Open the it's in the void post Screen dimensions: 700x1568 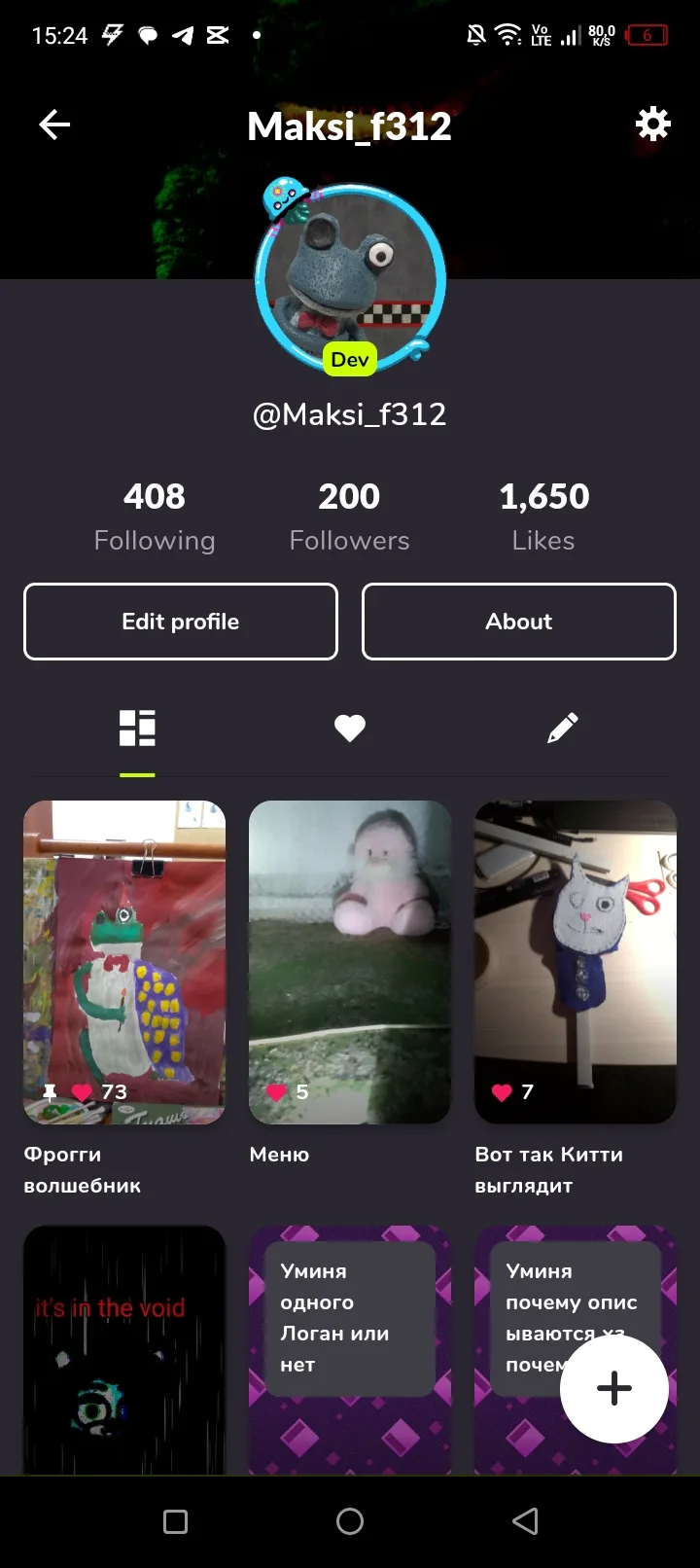pos(124,1350)
